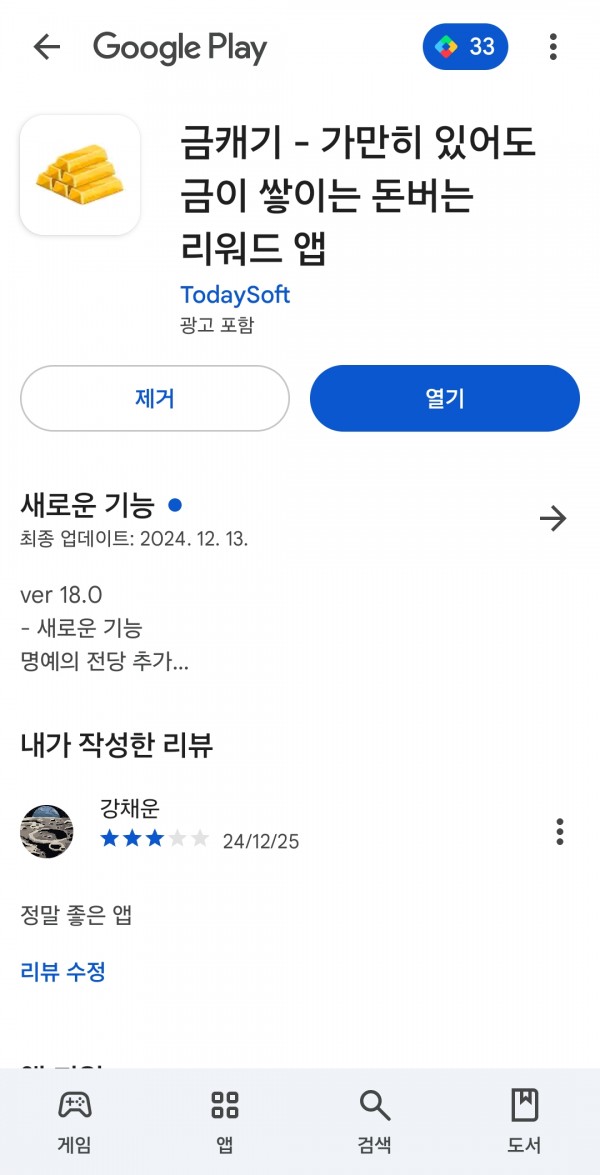Tap 제거 to uninstall the app
The width and height of the screenshot is (600, 1175).
(x=155, y=398)
